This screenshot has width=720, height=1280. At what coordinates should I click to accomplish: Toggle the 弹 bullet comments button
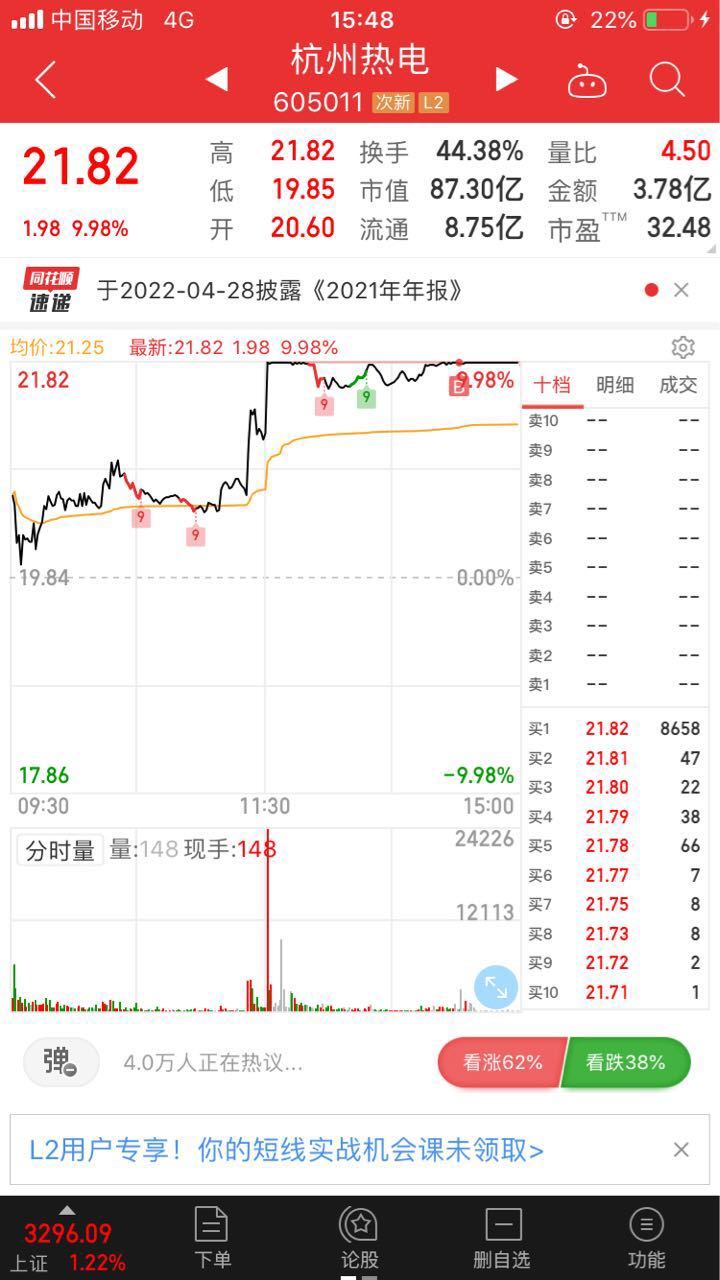(x=61, y=1062)
